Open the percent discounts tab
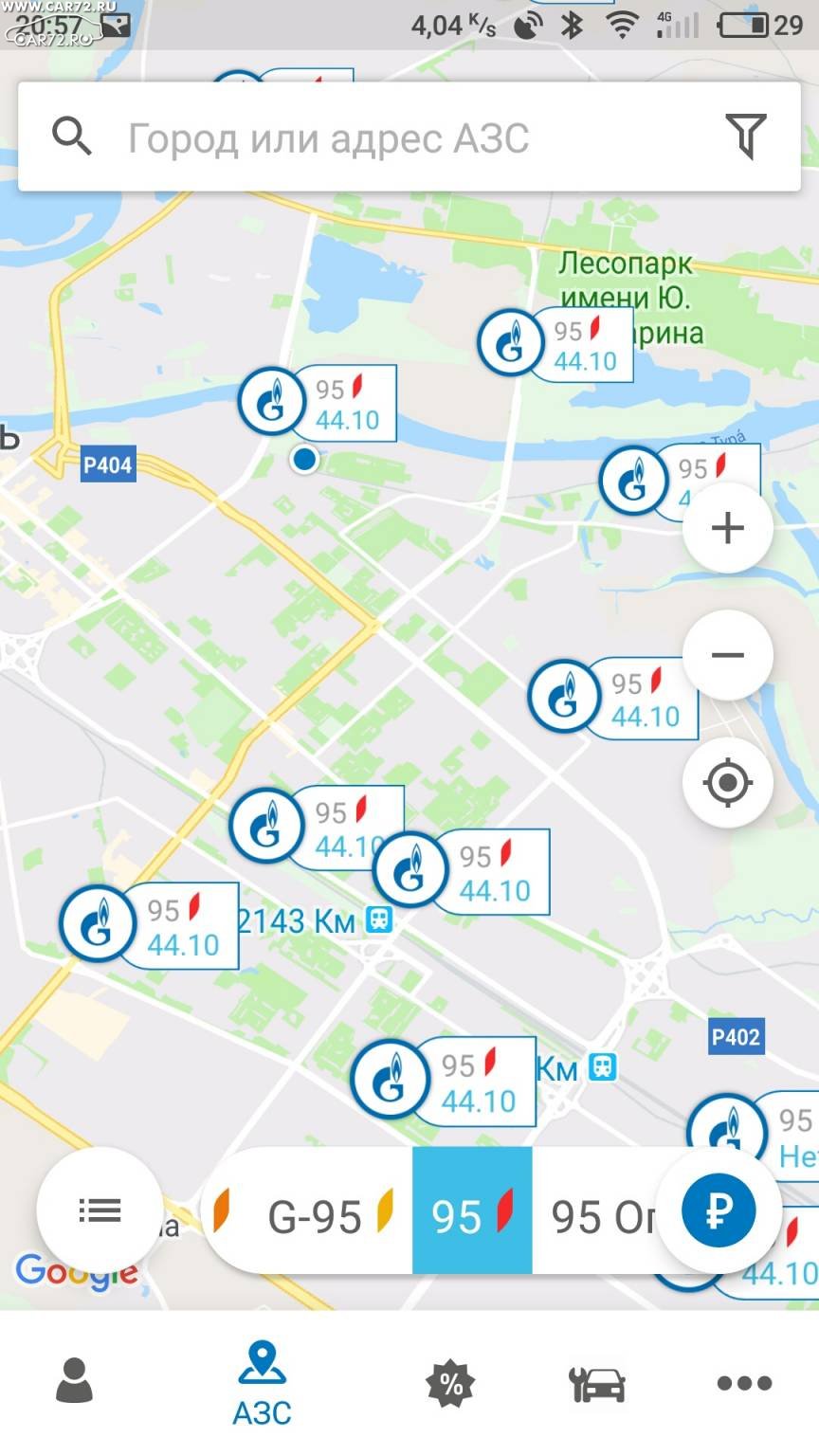Screen dimensions: 819x1456 [x=450, y=1384]
